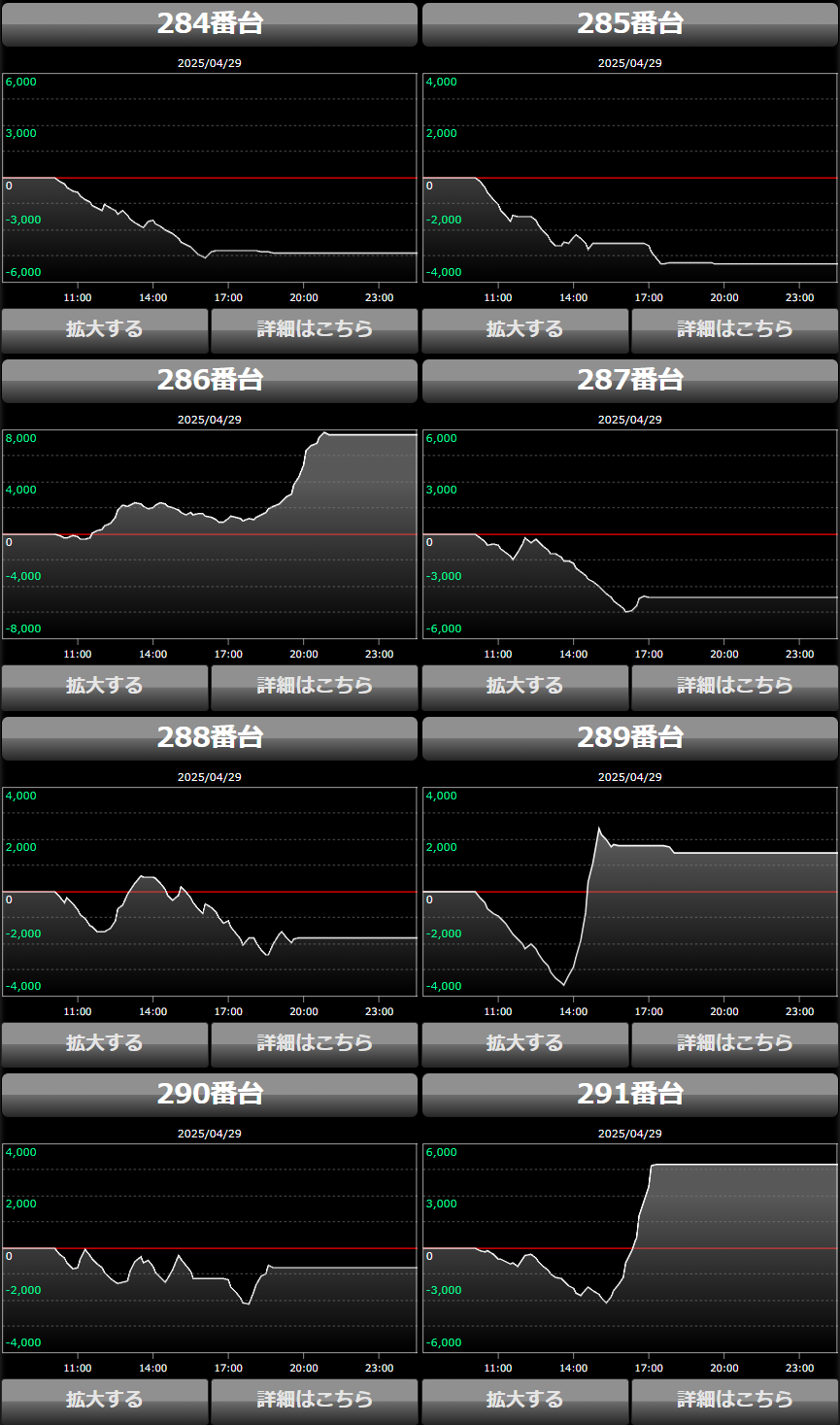Tap 拡大する for machine 288番台
The height and width of the screenshot is (1425, 840).
(105, 1043)
